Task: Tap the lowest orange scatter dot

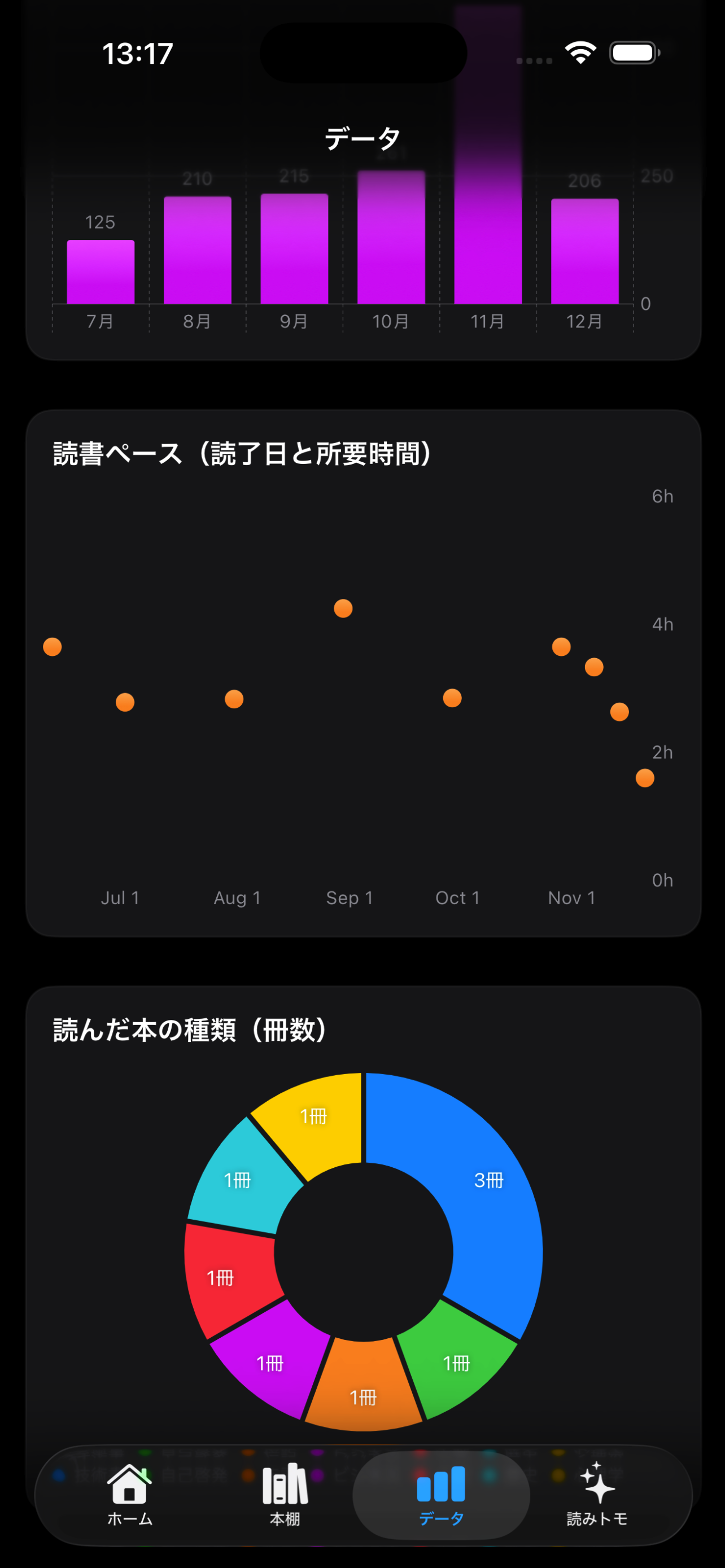Action: coord(644,777)
